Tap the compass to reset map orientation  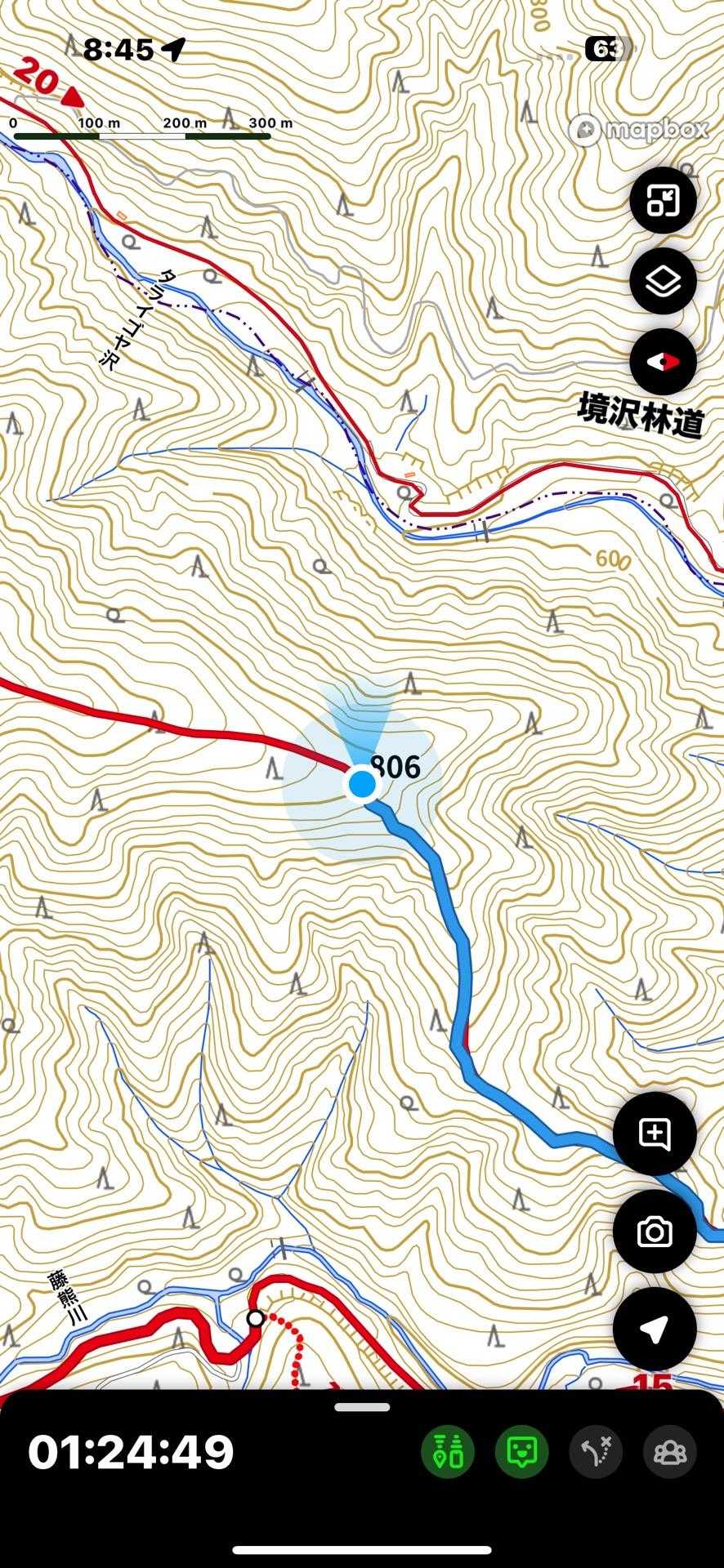coord(663,362)
